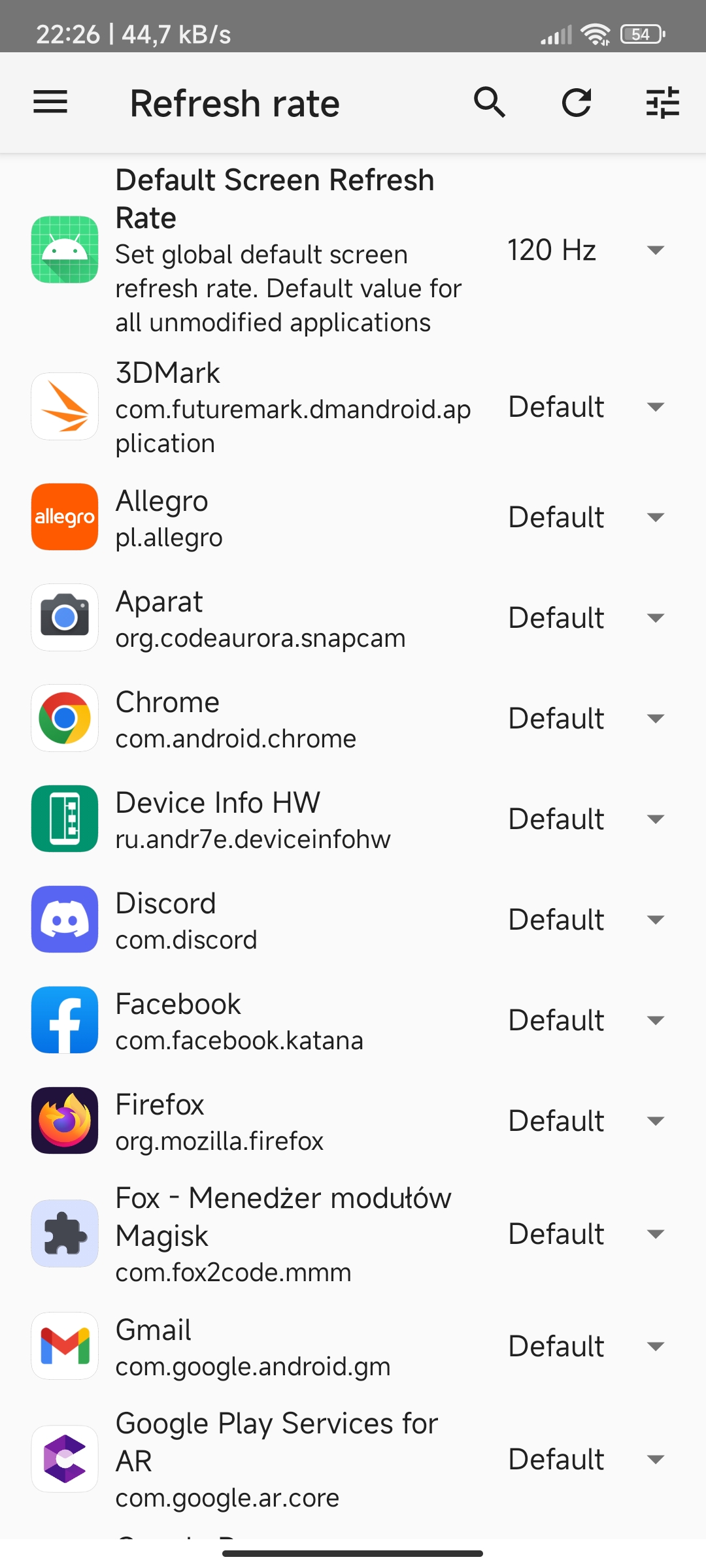Open the filter sliders settings icon
This screenshot has height=1568, width=706.
pyautogui.click(x=662, y=103)
